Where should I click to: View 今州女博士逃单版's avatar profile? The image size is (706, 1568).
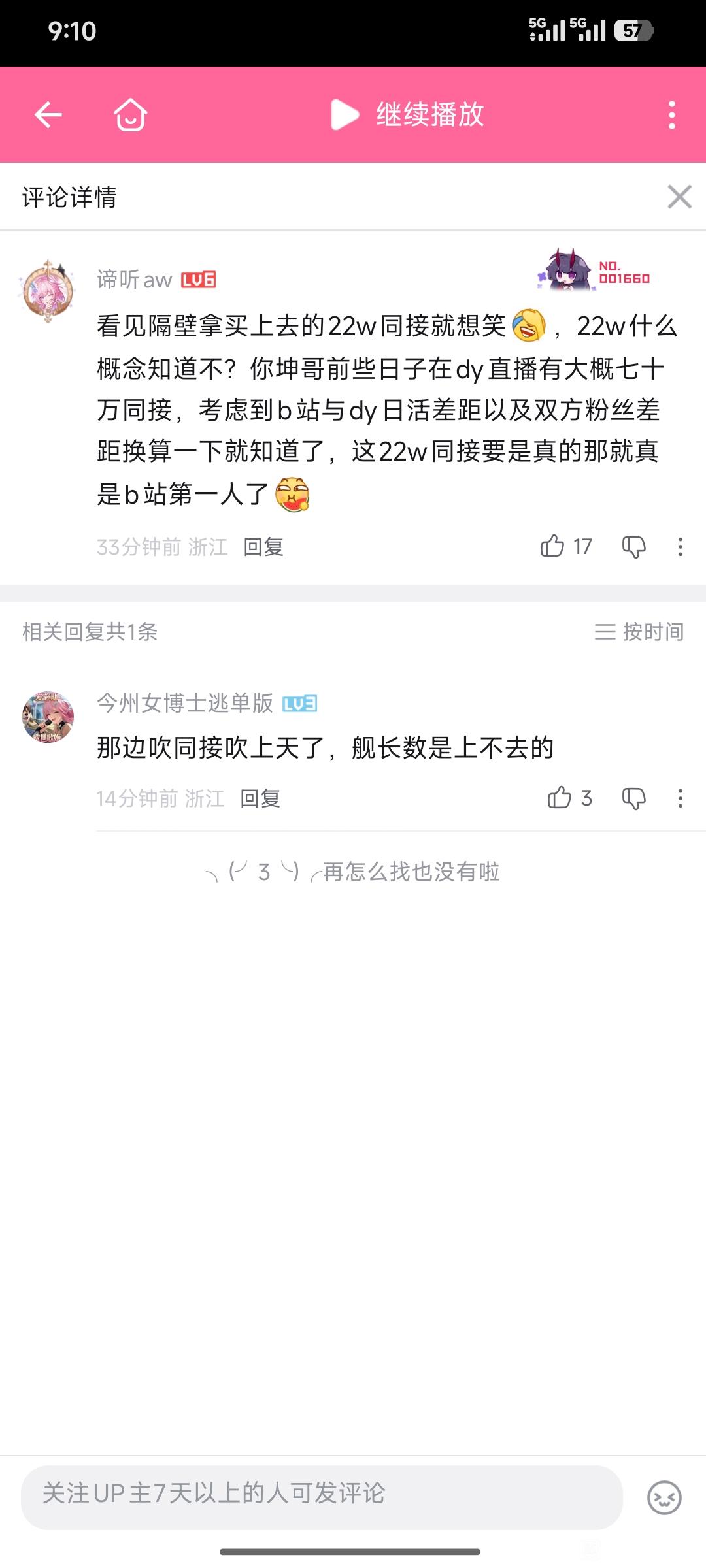pos(48,717)
